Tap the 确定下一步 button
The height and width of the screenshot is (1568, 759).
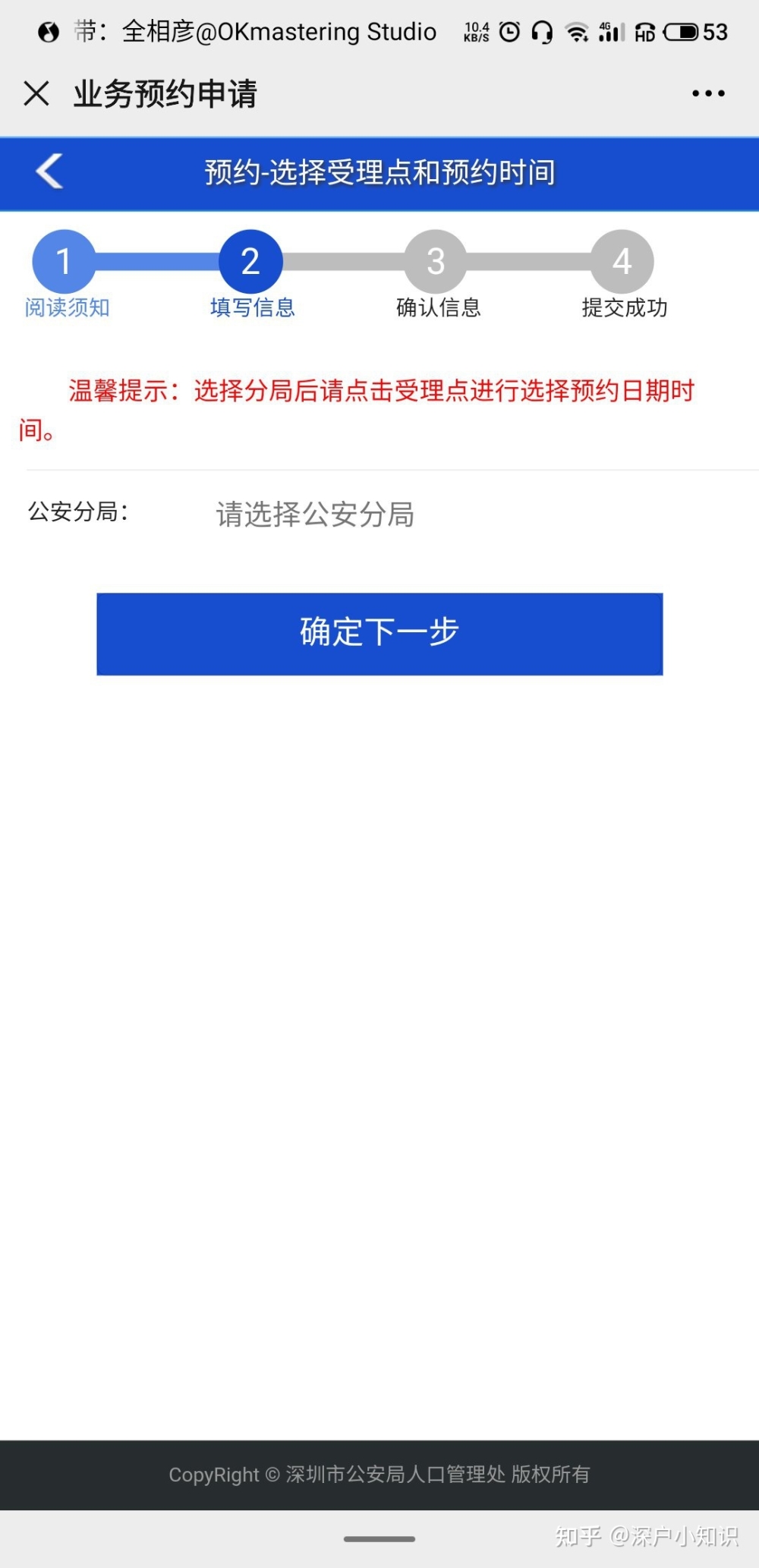click(x=379, y=634)
